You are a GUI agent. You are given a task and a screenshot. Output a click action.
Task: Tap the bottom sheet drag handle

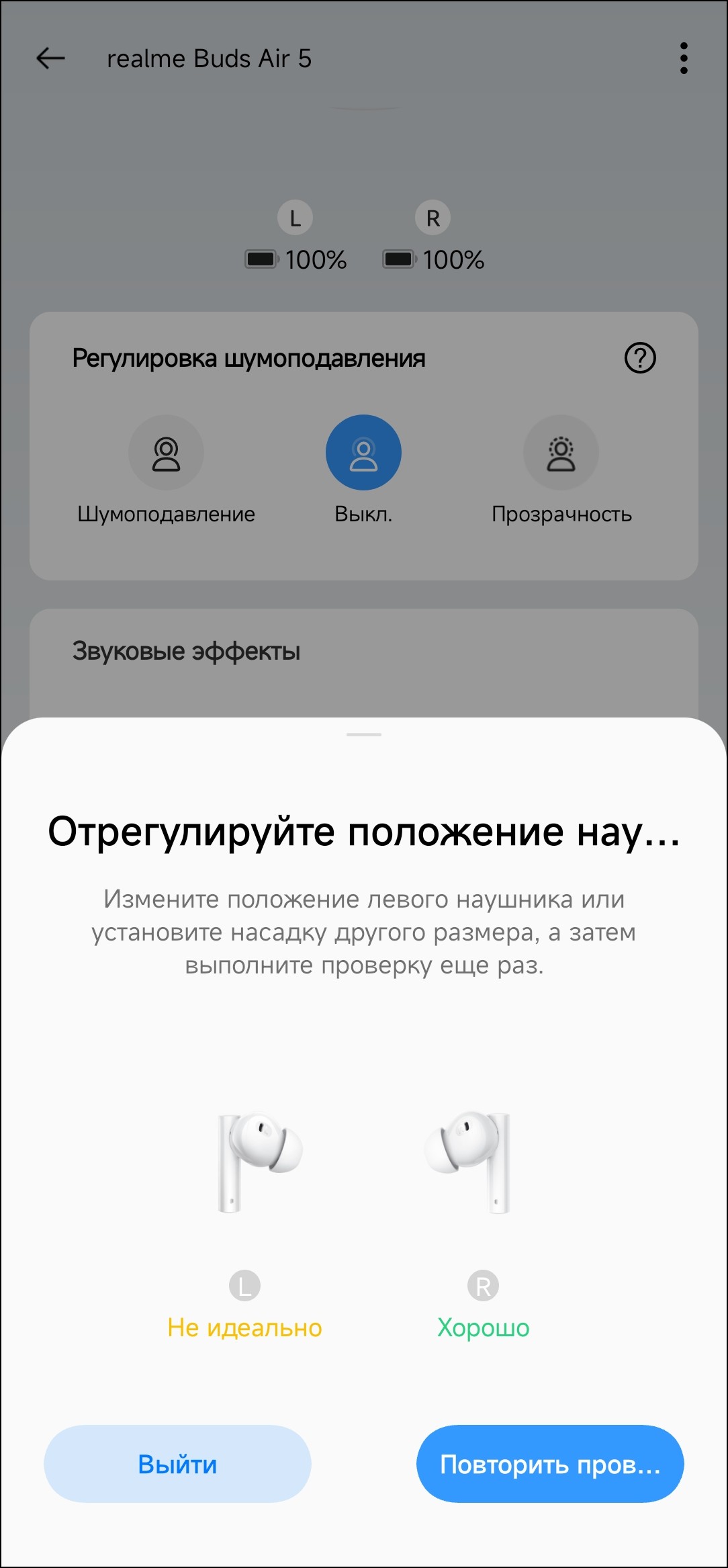coord(364,734)
